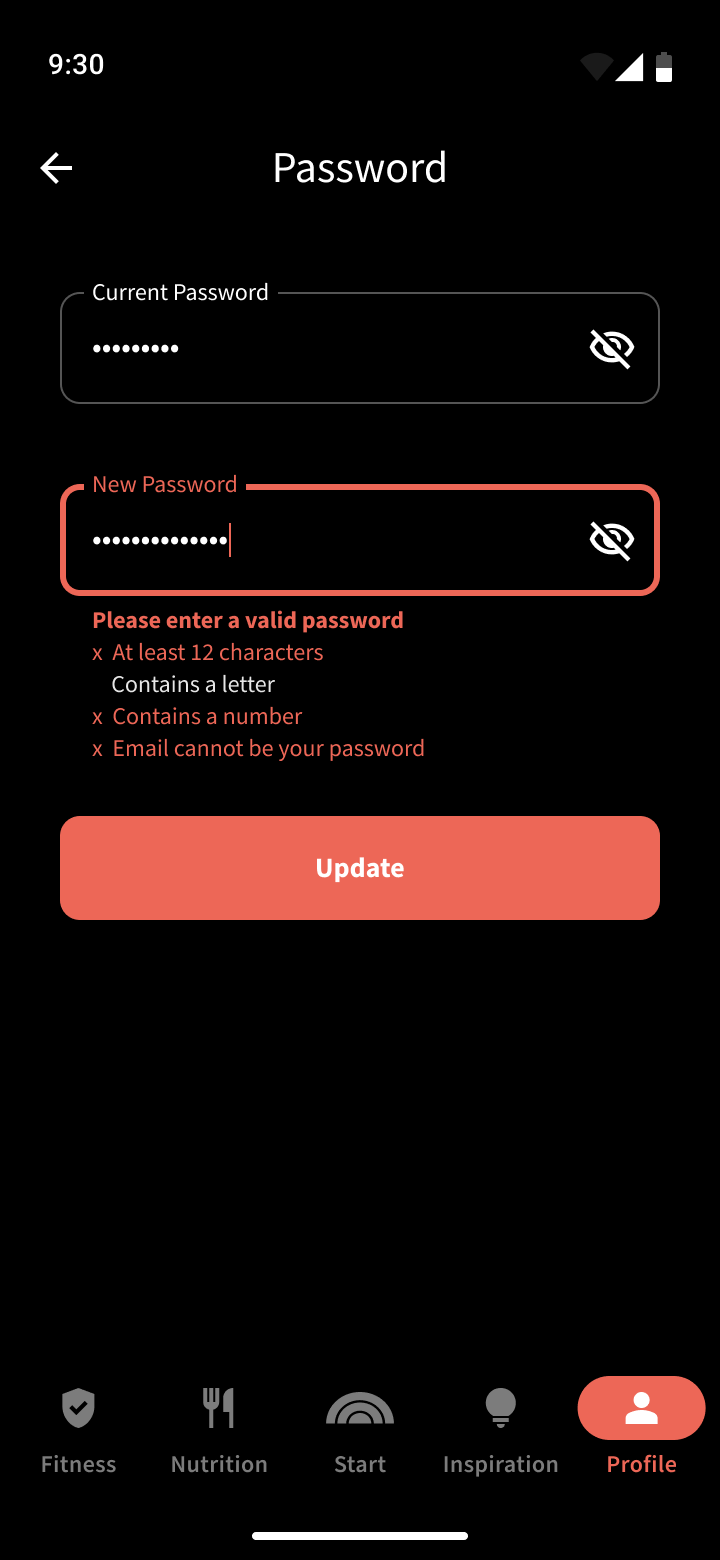
Task: Tap the Current Password field
Action: pos(320,348)
